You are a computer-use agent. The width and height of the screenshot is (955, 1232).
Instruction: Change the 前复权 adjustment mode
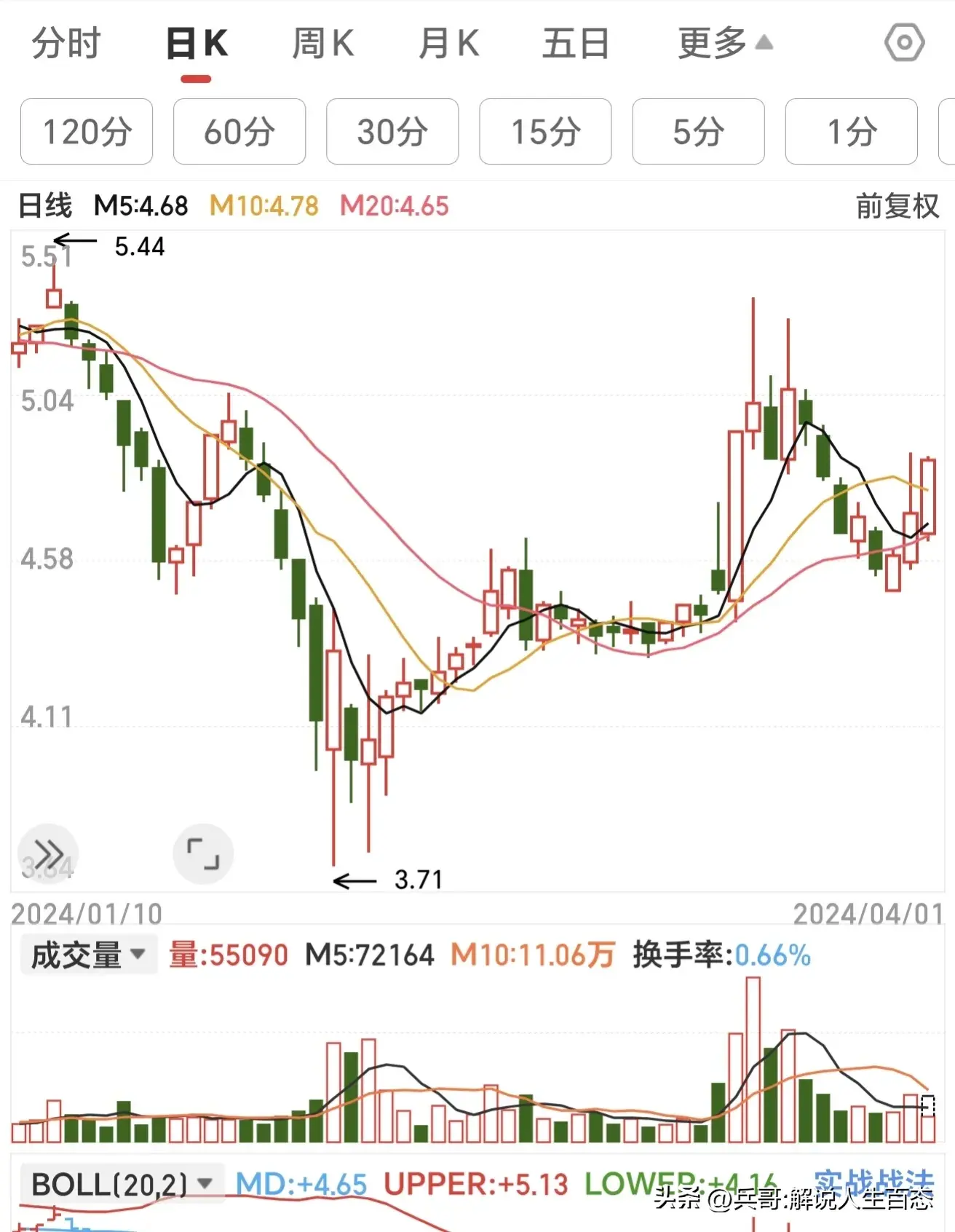[x=897, y=206]
